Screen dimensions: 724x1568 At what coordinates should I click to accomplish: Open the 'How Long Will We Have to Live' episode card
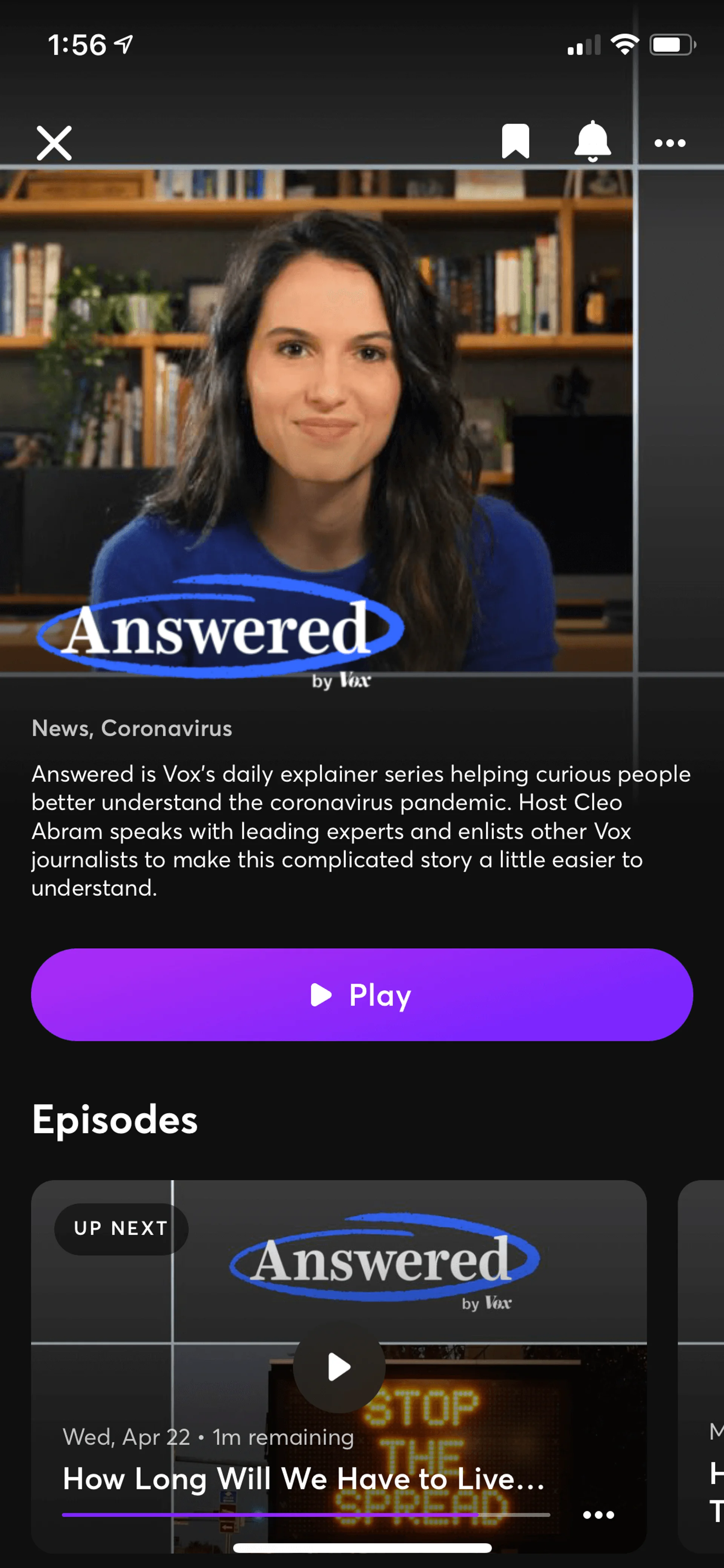(304, 1479)
